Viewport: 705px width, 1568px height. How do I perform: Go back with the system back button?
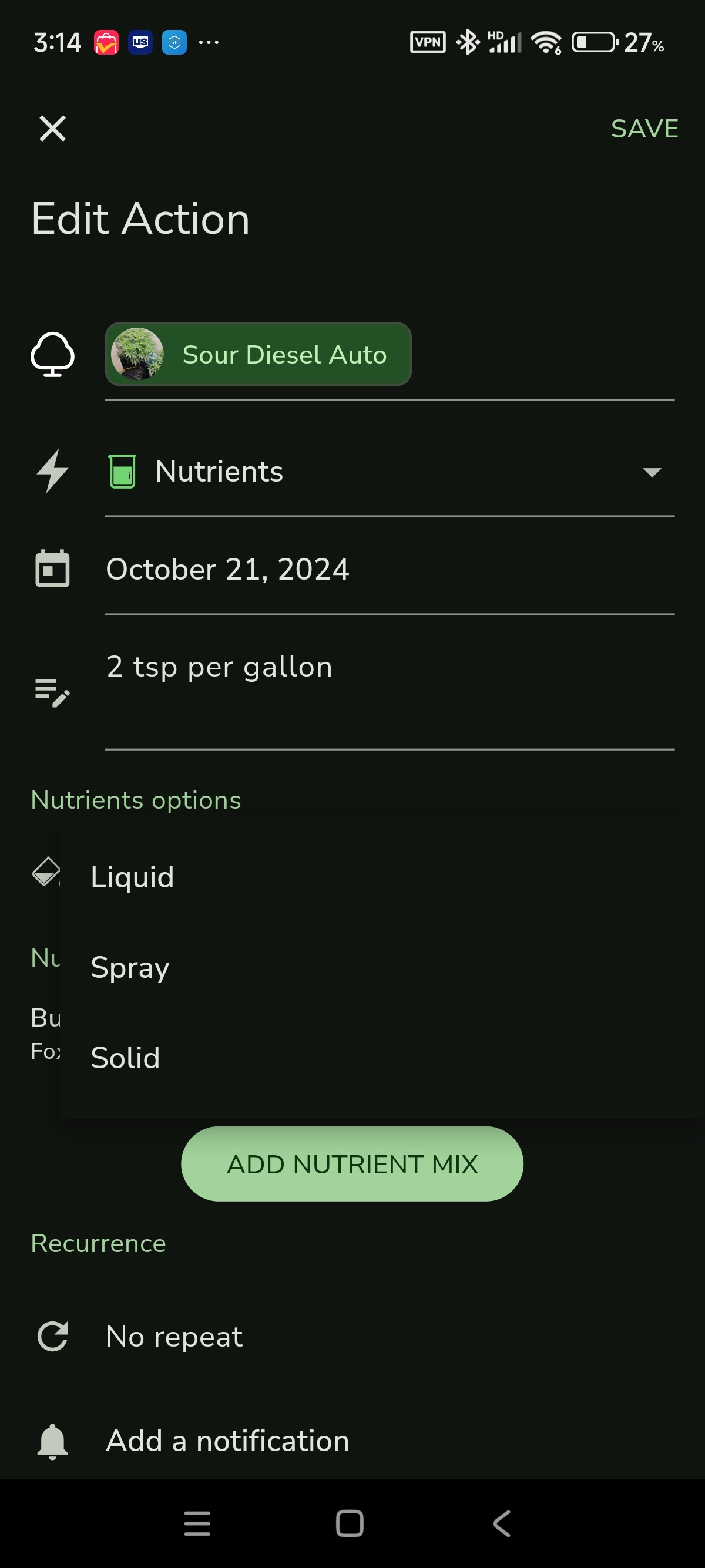point(502,1523)
